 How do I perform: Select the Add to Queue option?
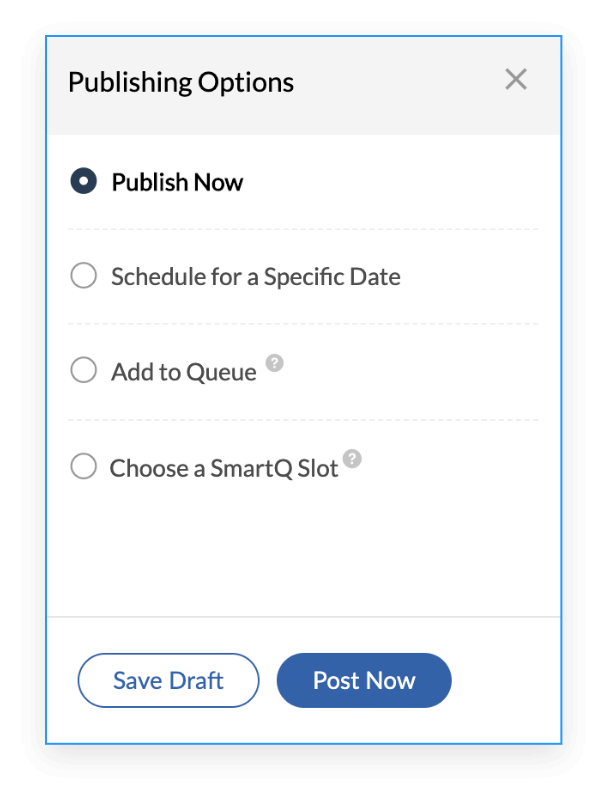[x=84, y=371]
